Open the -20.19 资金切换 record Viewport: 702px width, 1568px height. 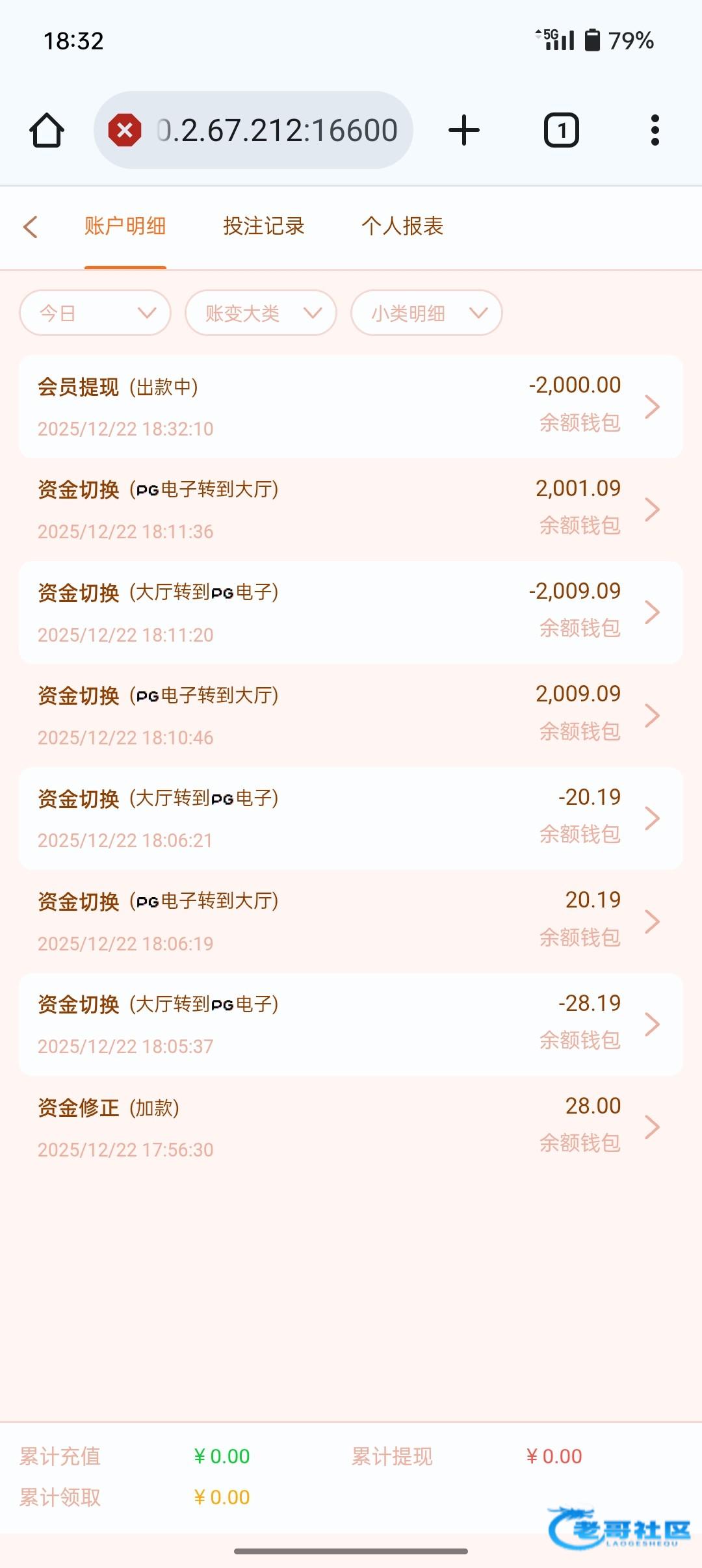point(351,818)
